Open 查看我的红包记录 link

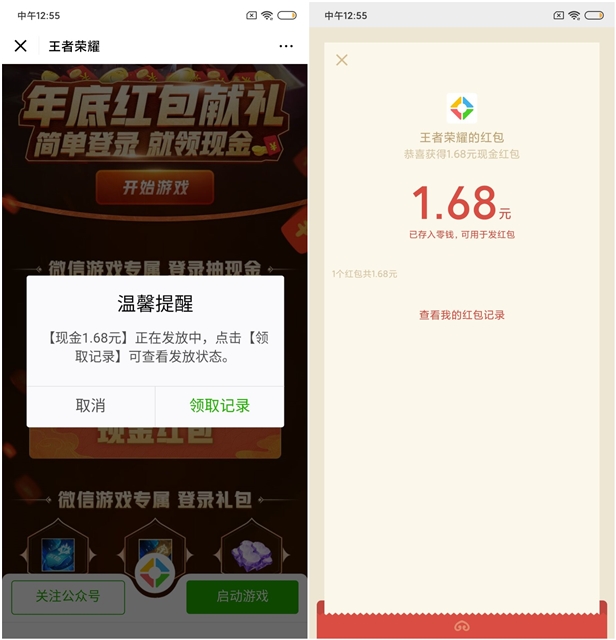(x=462, y=315)
